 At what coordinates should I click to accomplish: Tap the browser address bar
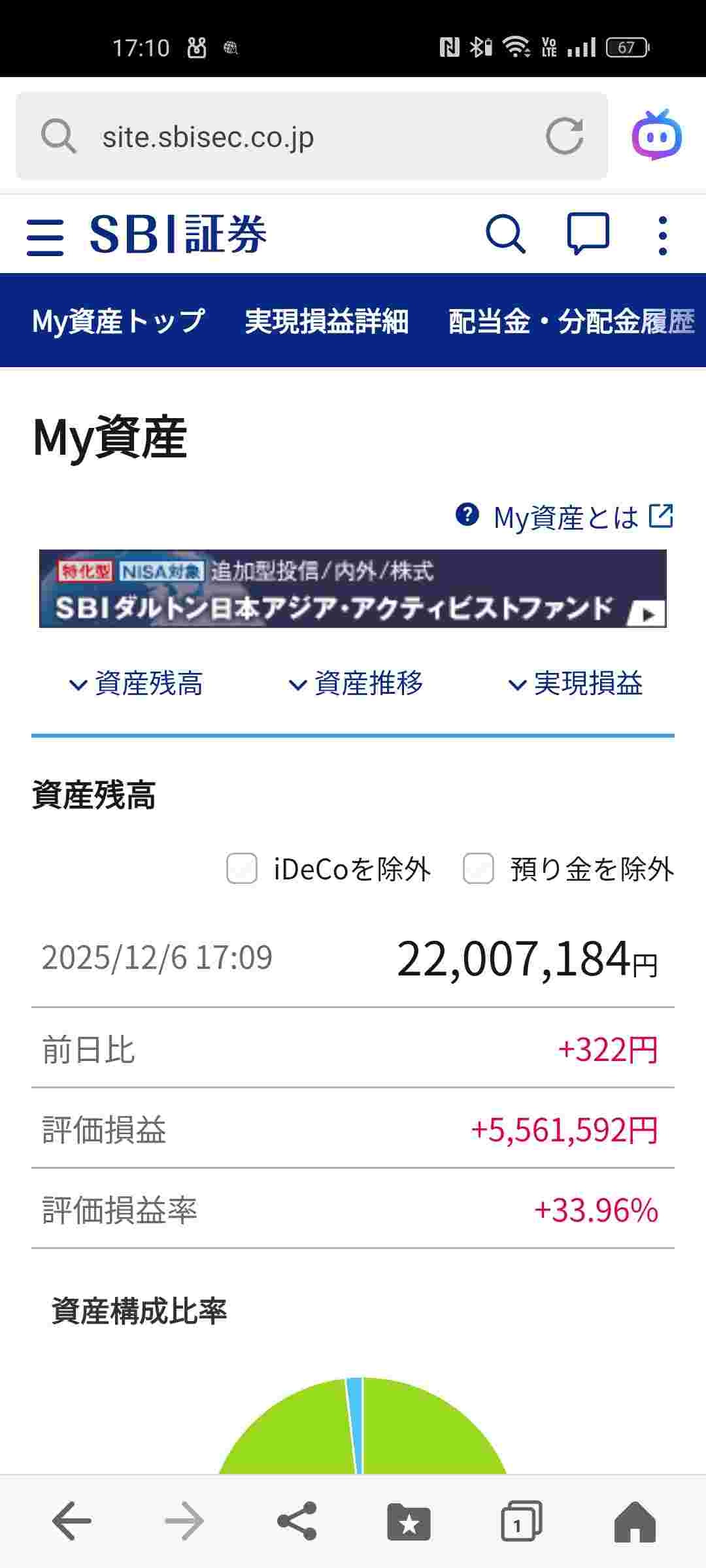(294, 137)
